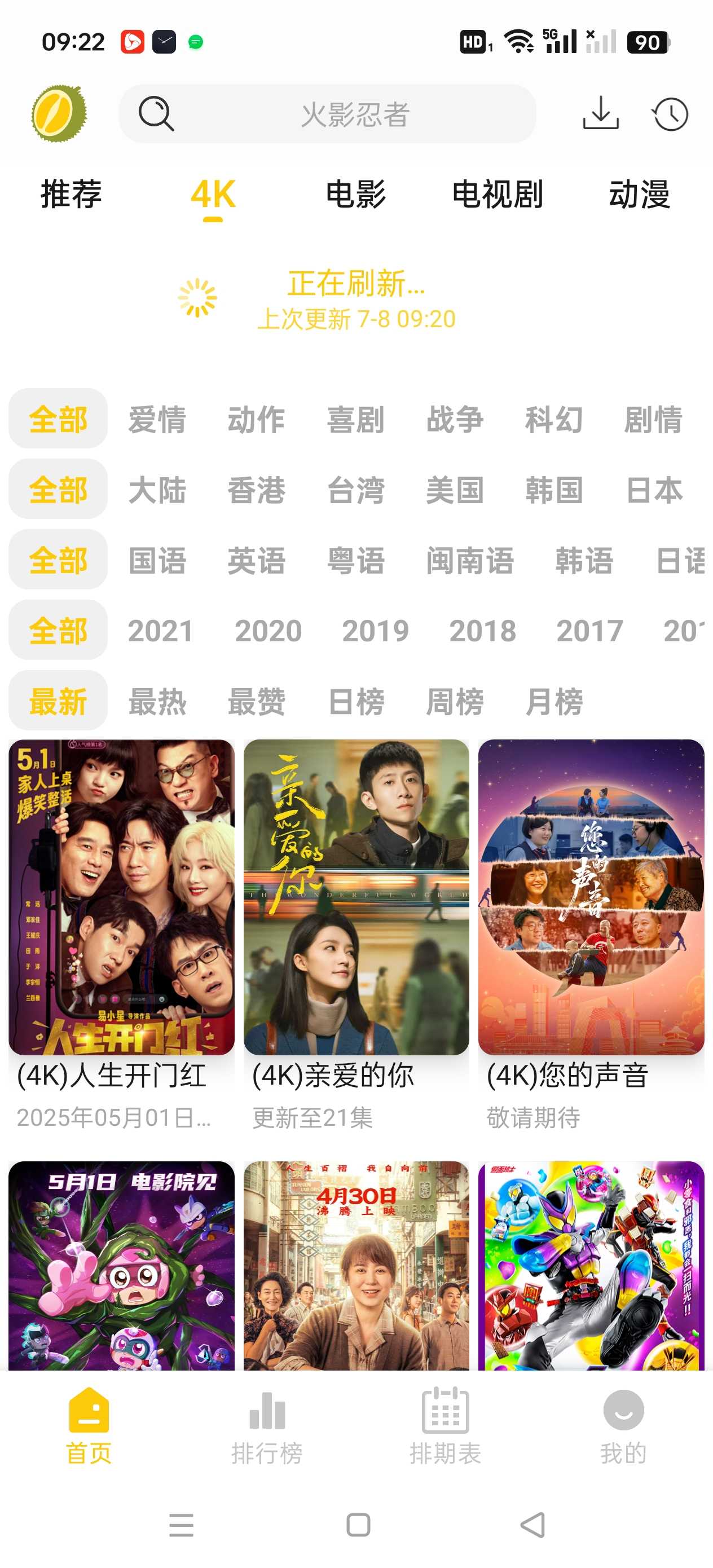Select the 粤语 language filter
The height and width of the screenshot is (1568, 713).
click(355, 561)
